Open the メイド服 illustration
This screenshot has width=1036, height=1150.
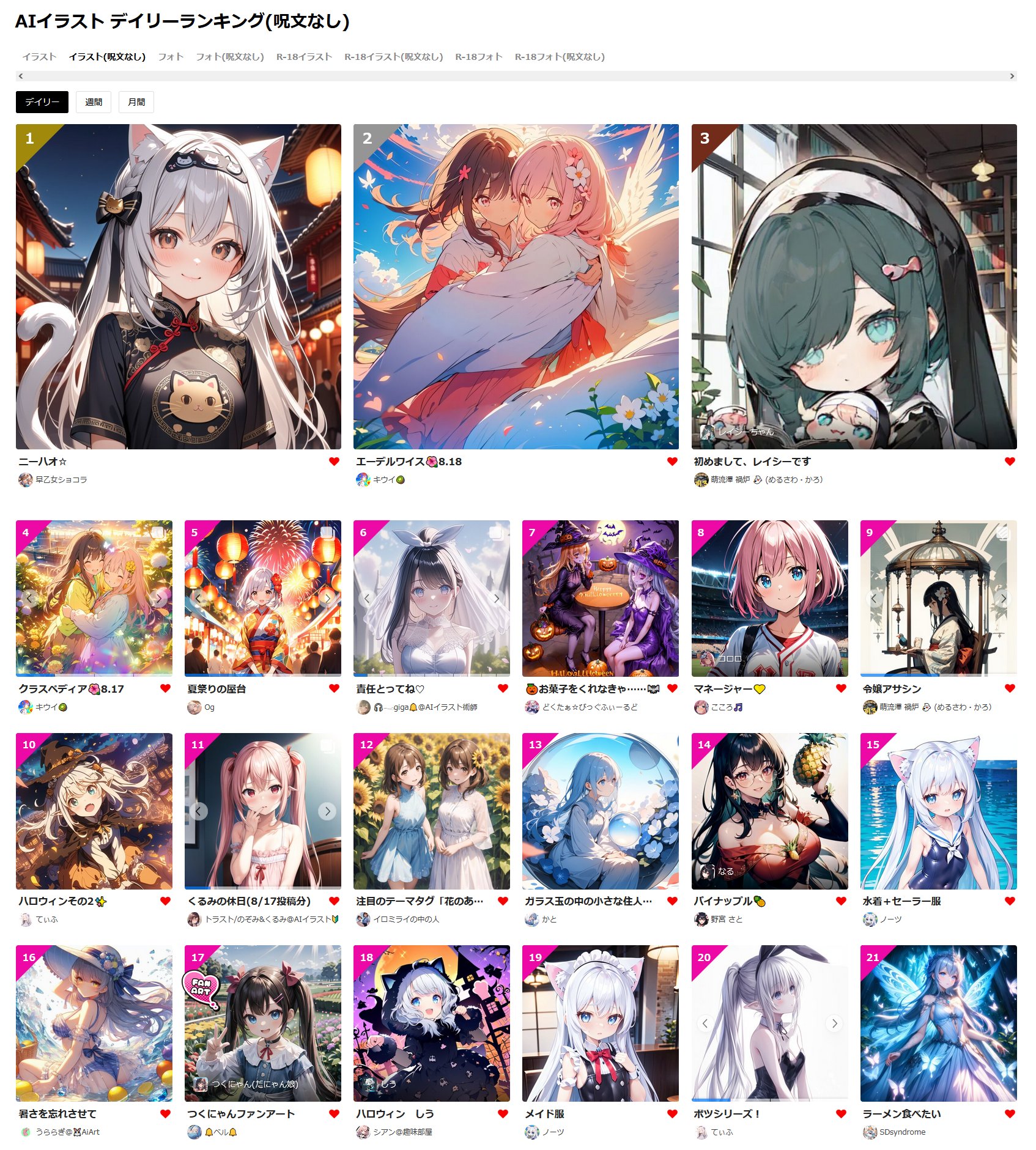[600, 1023]
